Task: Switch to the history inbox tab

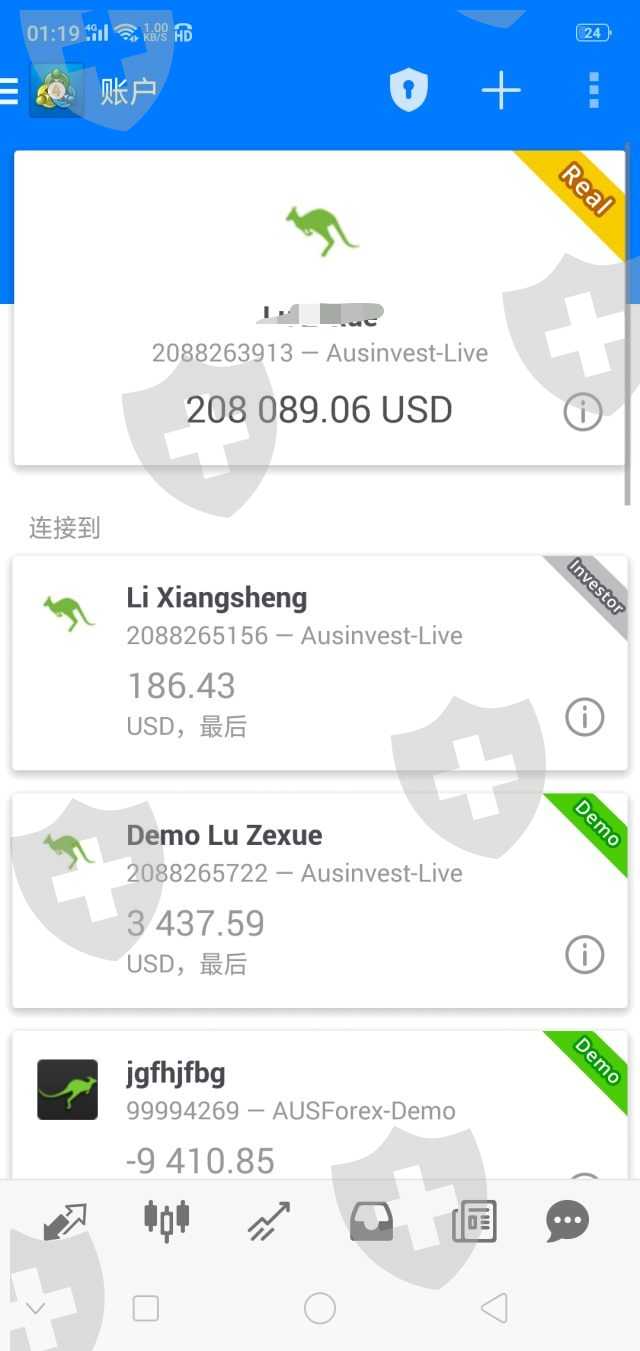Action: [371, 1221]
